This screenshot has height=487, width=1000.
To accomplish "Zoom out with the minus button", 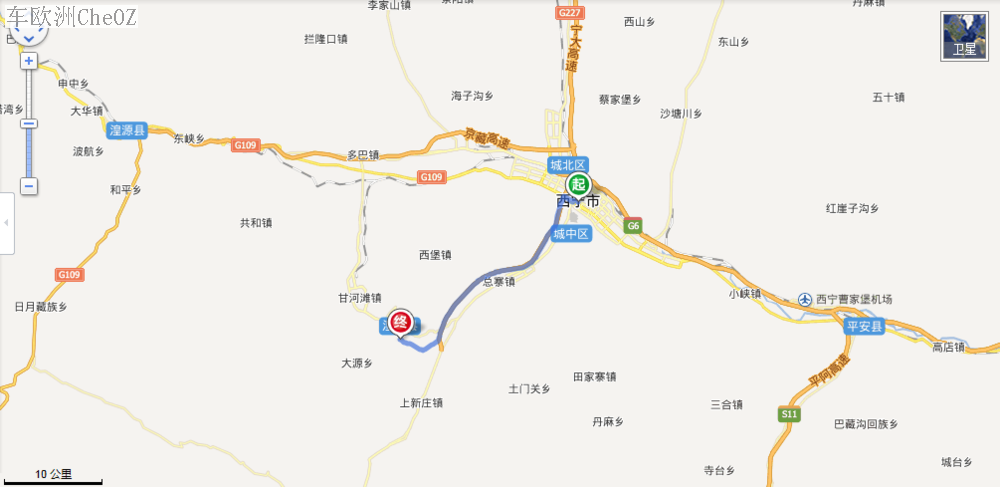I will (x=29, y=186).
